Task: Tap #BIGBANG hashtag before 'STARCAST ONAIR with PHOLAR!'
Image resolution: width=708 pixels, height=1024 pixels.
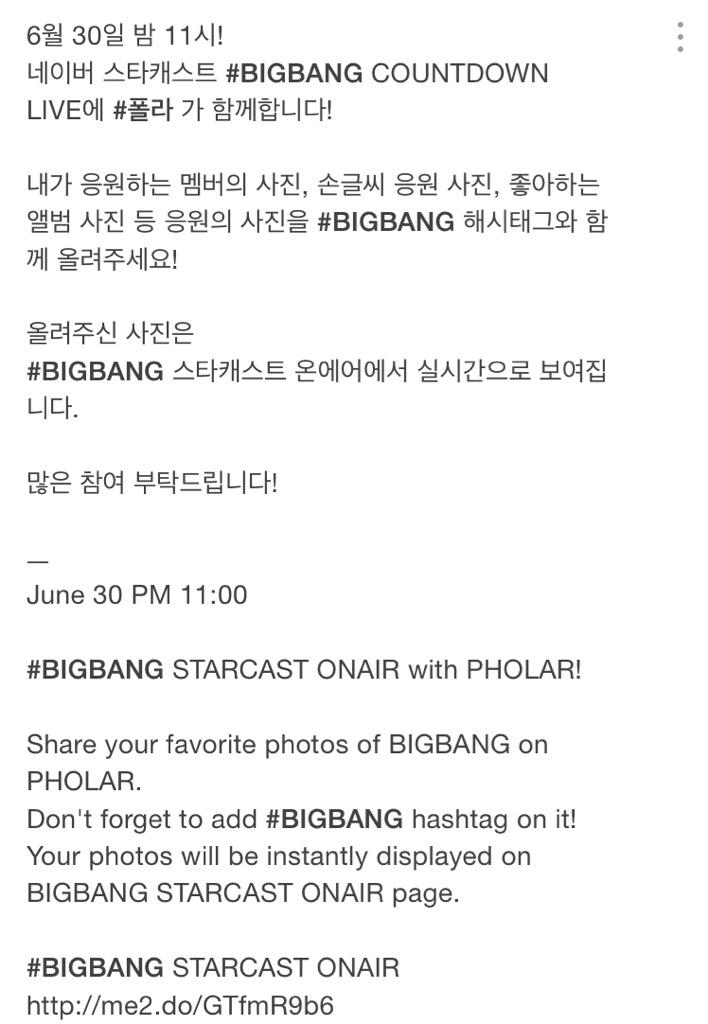Action: pyautogui.click(x=95, y=669)
